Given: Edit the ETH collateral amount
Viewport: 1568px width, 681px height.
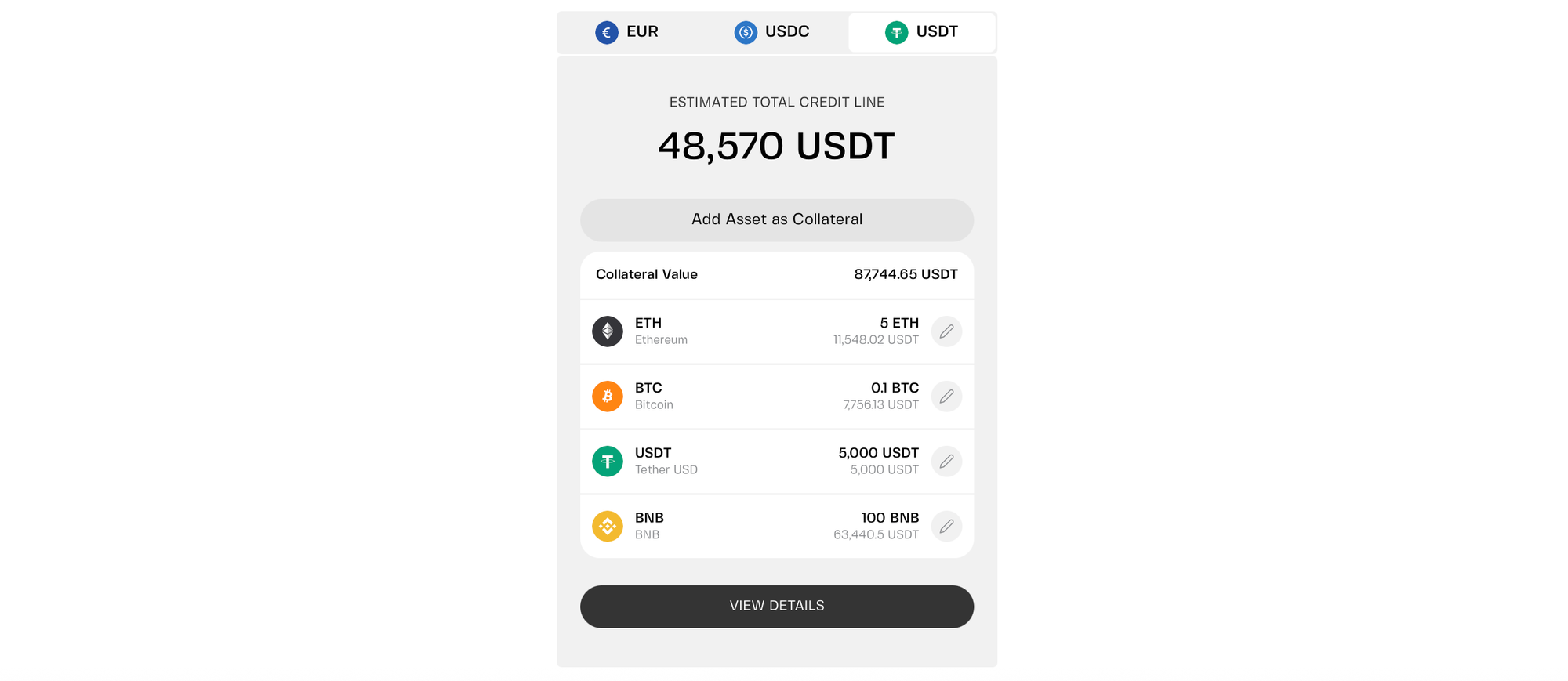Looking at the screenshot, I should [x=946, y=331].
